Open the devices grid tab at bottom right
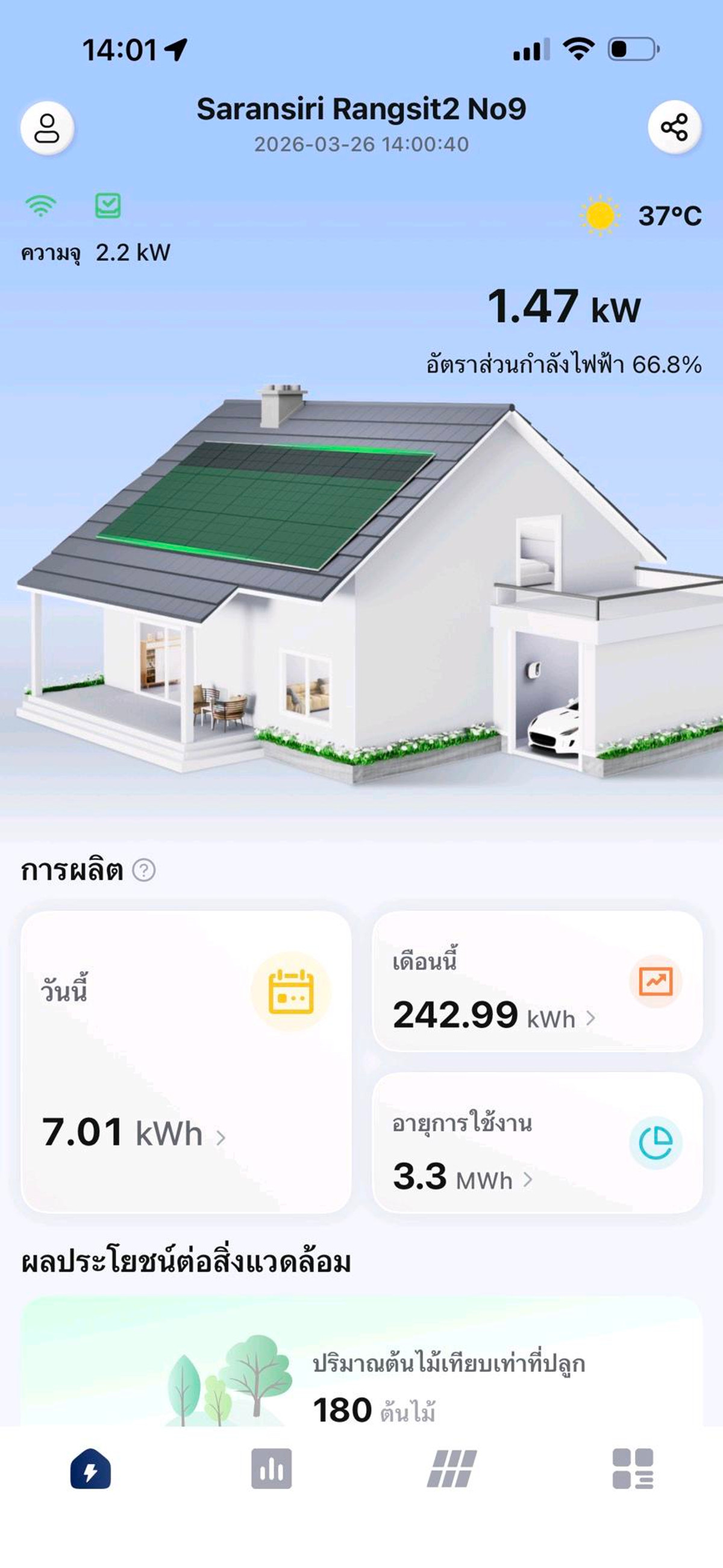 tap(634, 1467)
